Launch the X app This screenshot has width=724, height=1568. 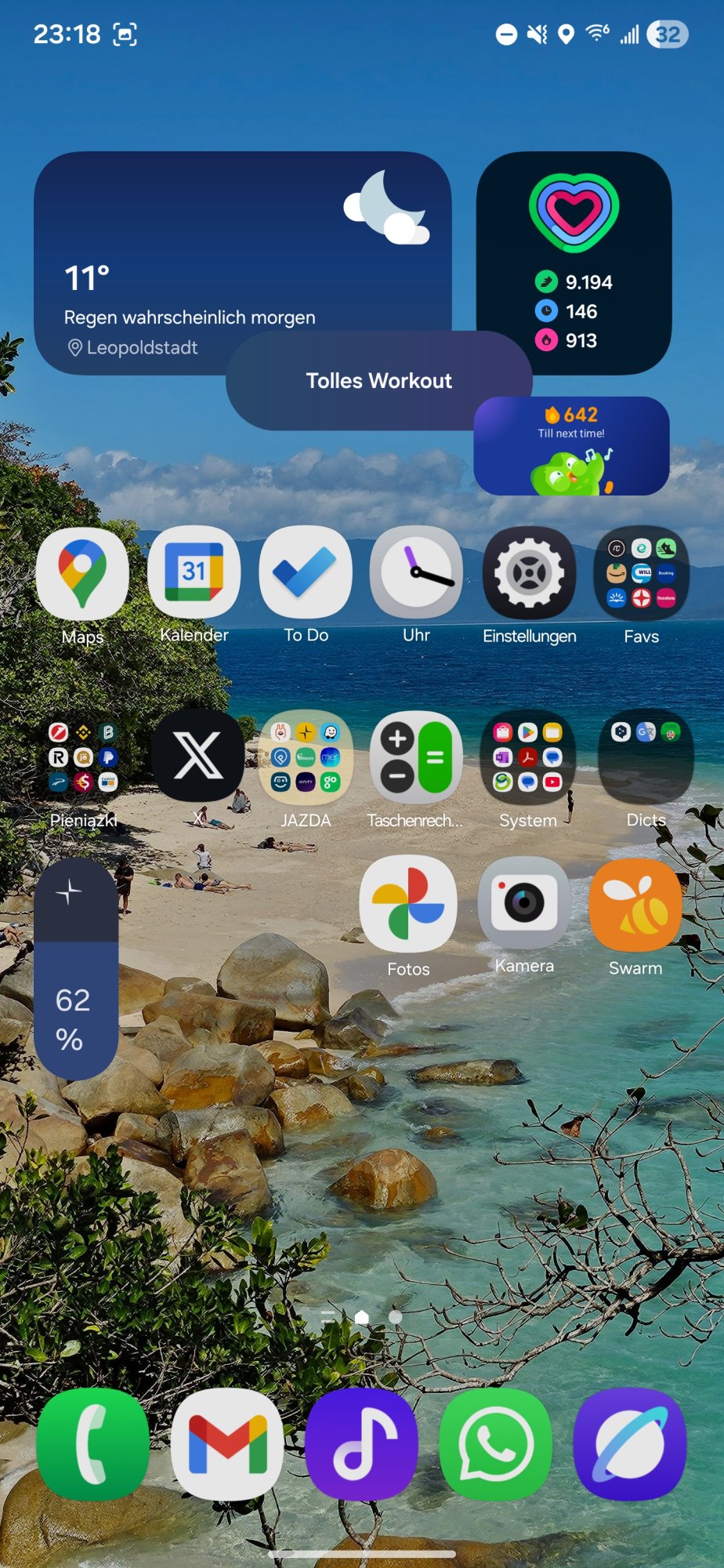point(197,756)
